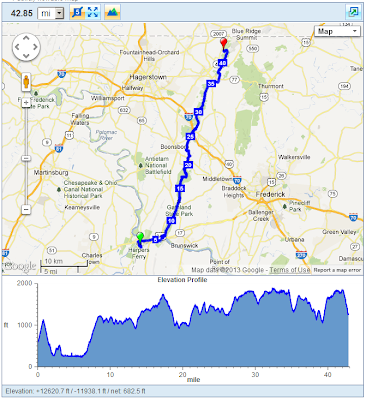Tap the green start marker pin
This screenshot has height=400, width=366.
point(140,237)
